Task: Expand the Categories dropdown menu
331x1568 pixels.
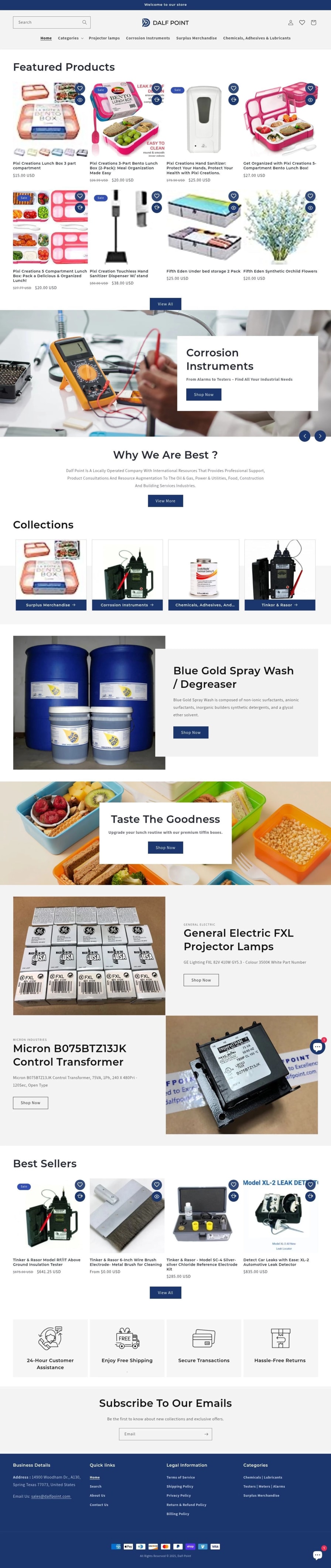Action: (71, 38)
